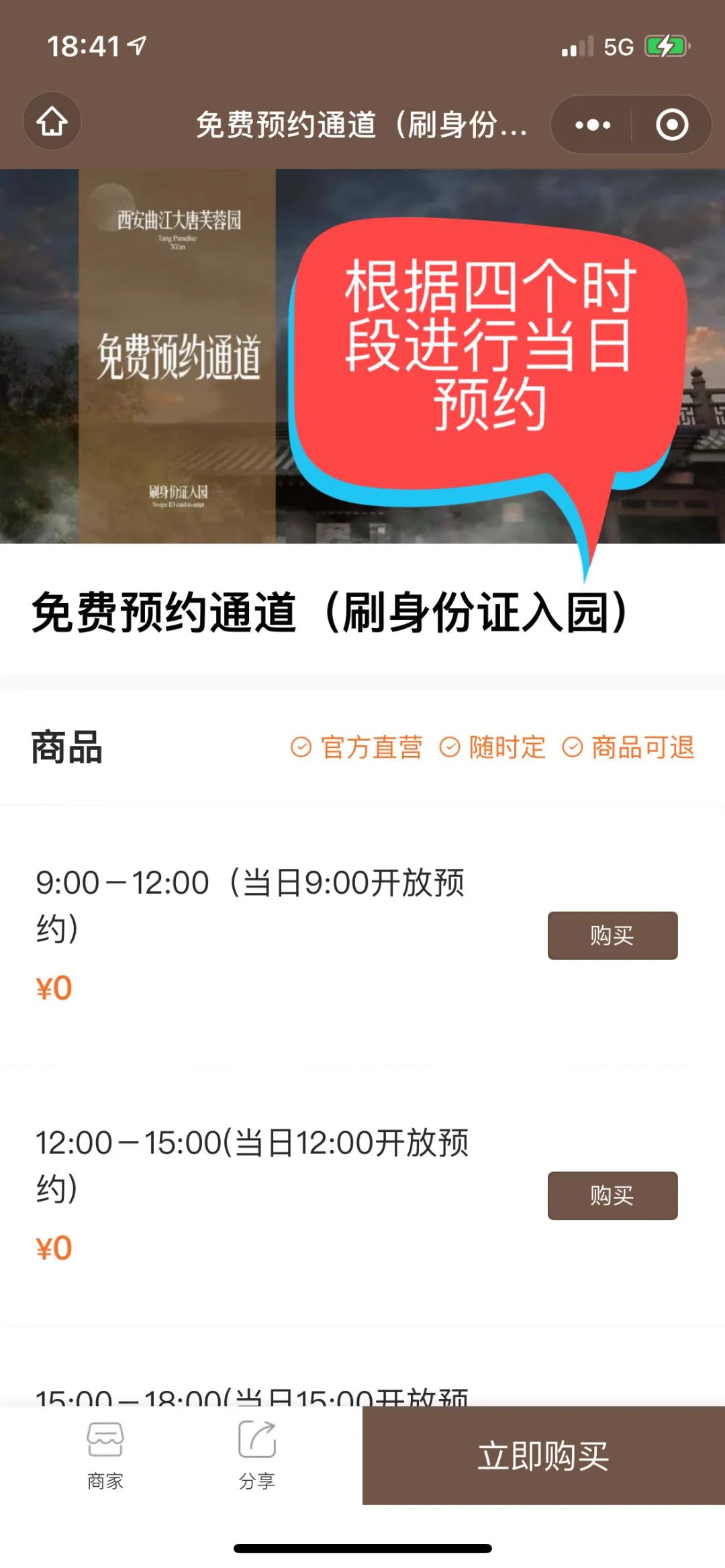Screen dimensions: 725x1568
Task: Go to the mini program home icon
Action: [x=52, y=121]
